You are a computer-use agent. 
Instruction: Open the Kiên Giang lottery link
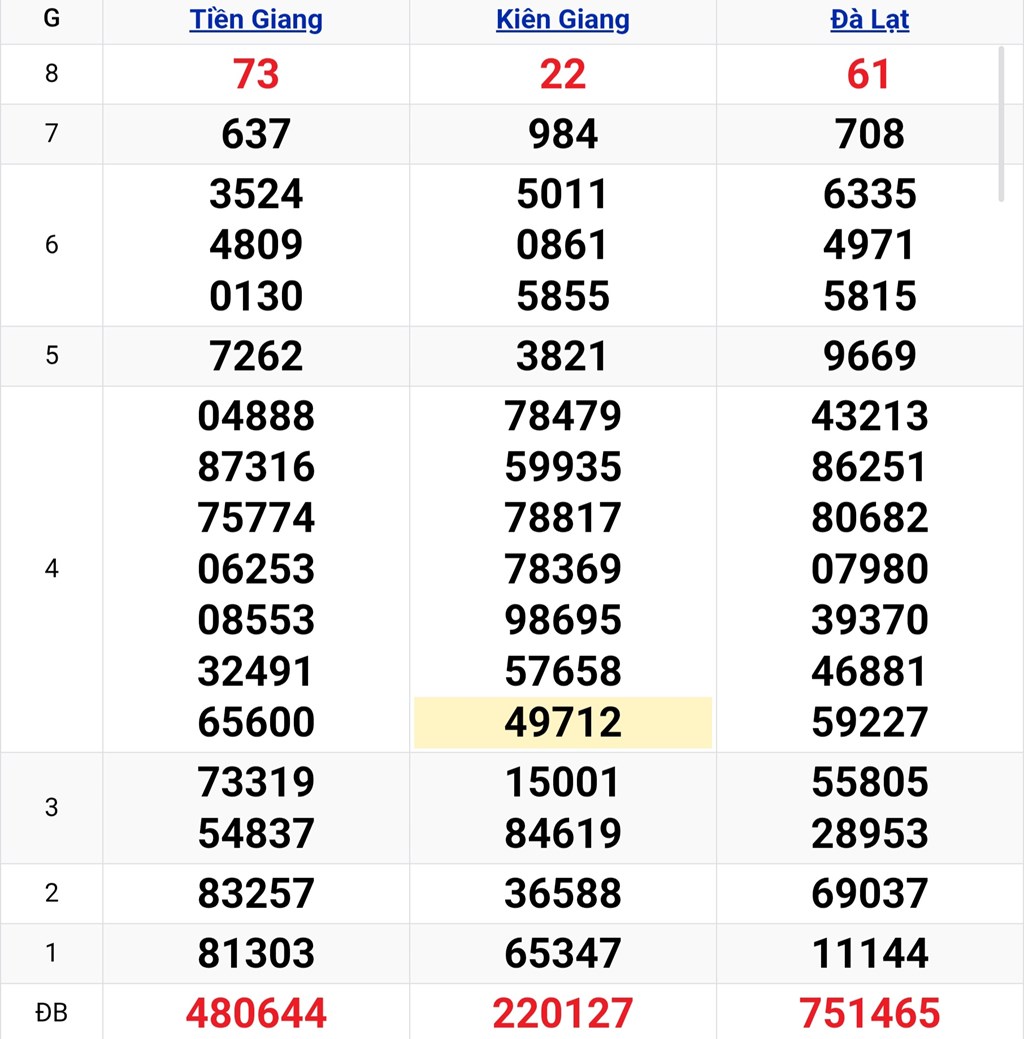562,20
